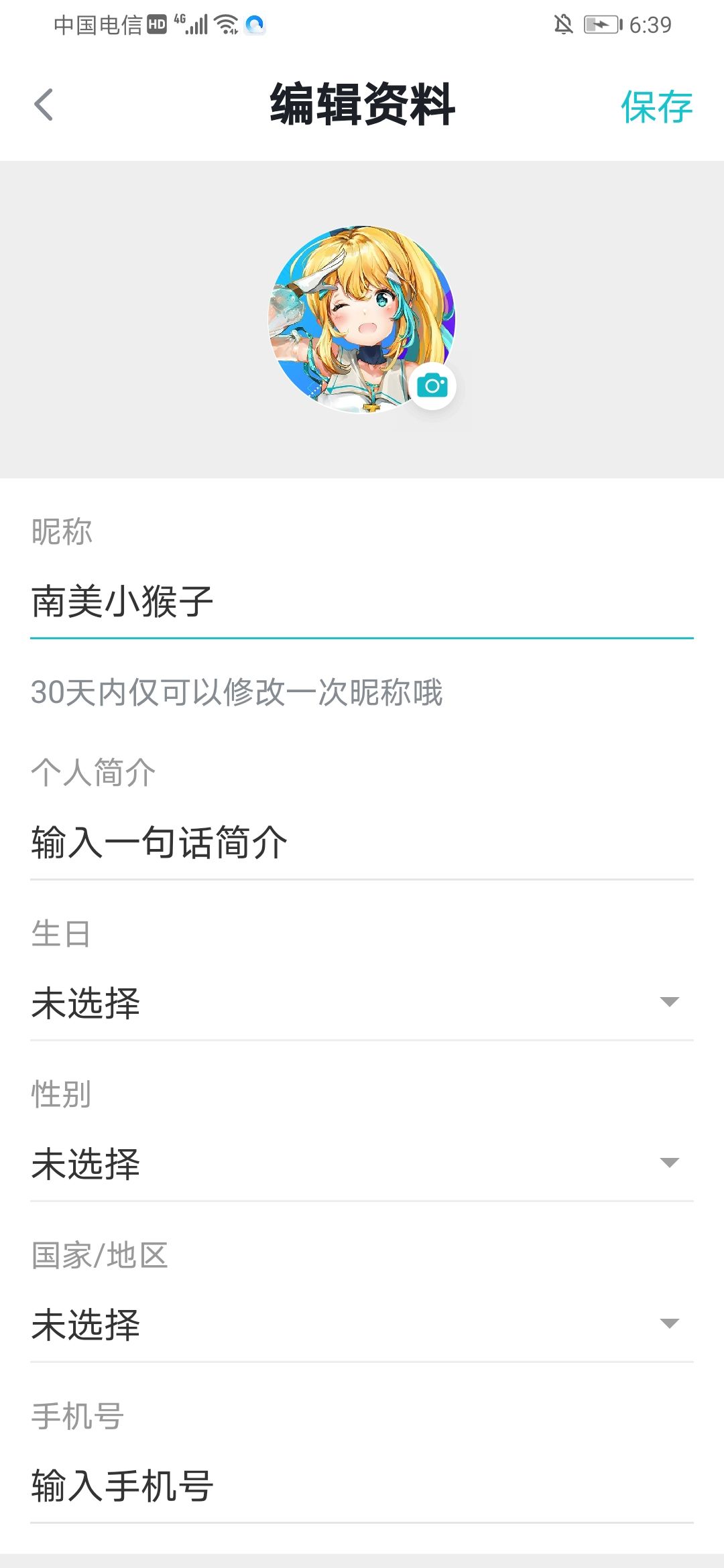The image size is (724, 1568).
Task: Choose 未选择 in the gender field
Action: (87, 1163)
